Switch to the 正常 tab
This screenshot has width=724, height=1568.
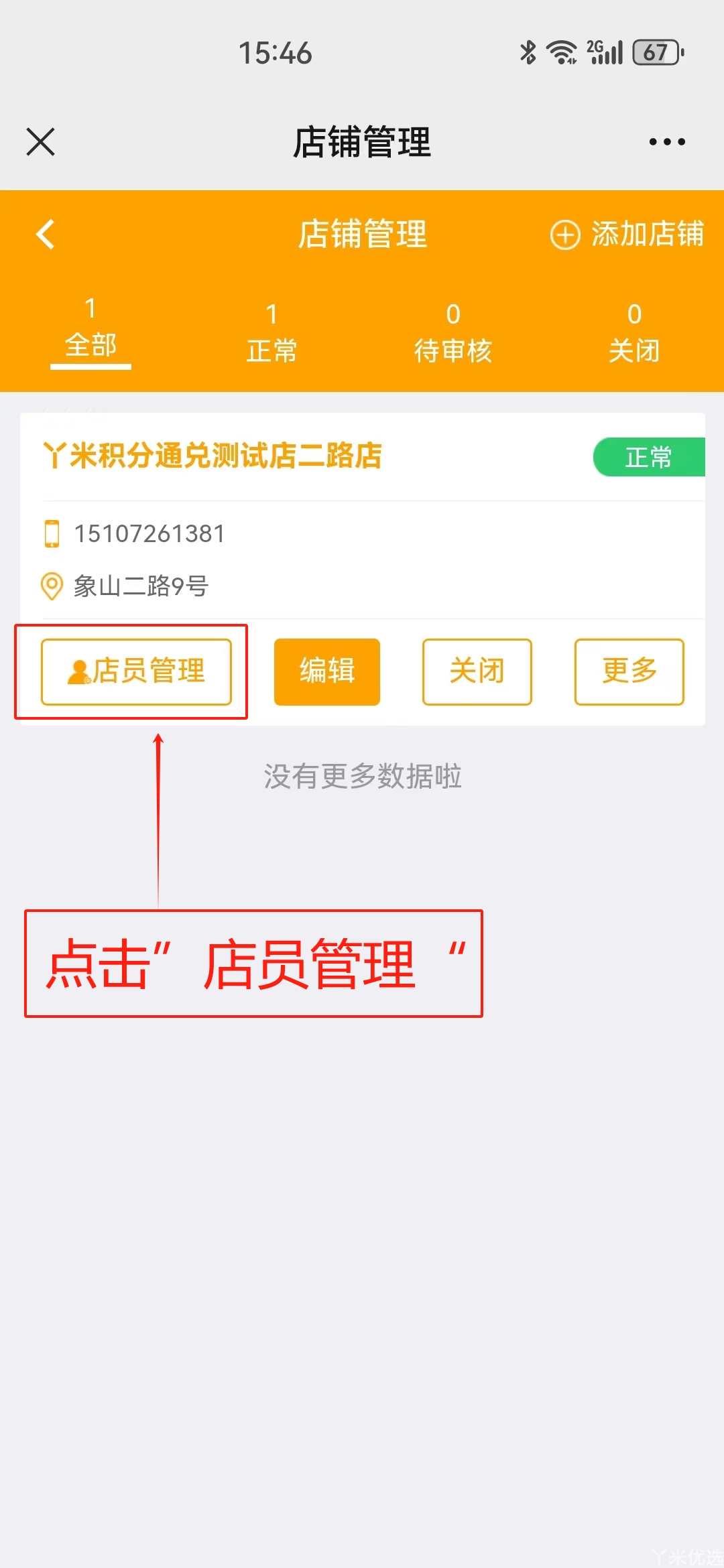271,333
